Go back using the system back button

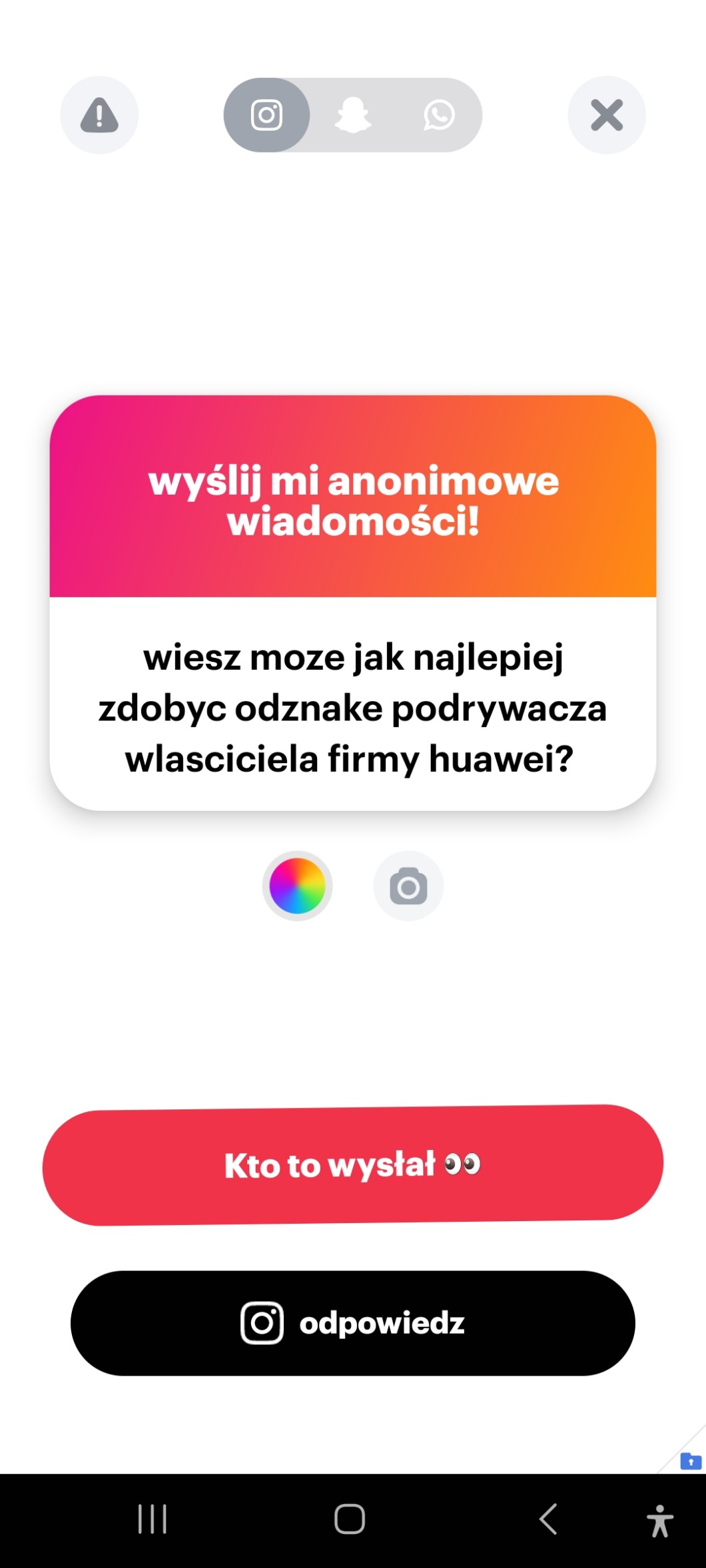[548, 1519]
